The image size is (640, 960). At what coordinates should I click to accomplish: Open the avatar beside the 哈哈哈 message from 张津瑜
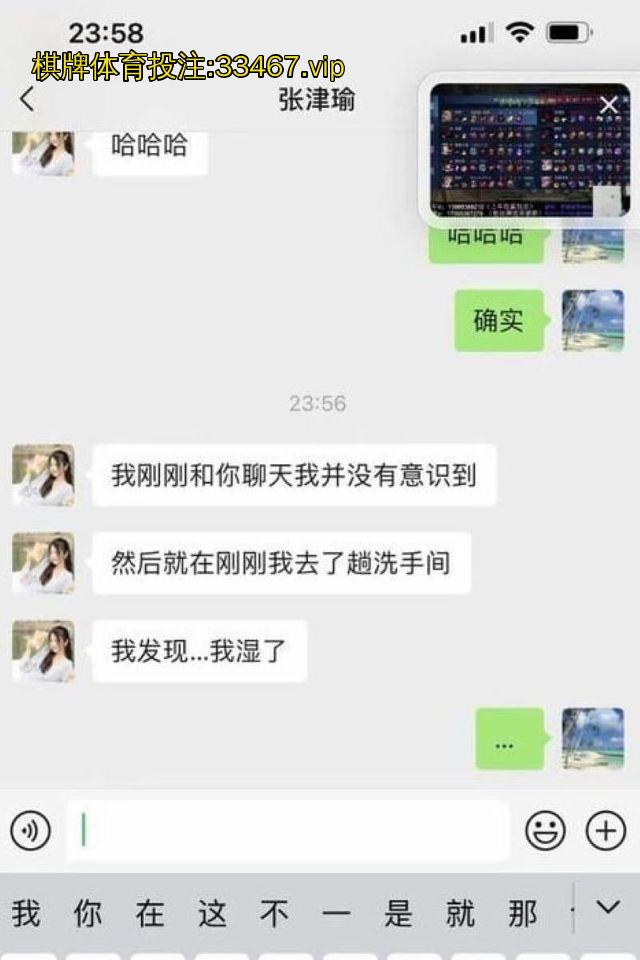point(43,150)
